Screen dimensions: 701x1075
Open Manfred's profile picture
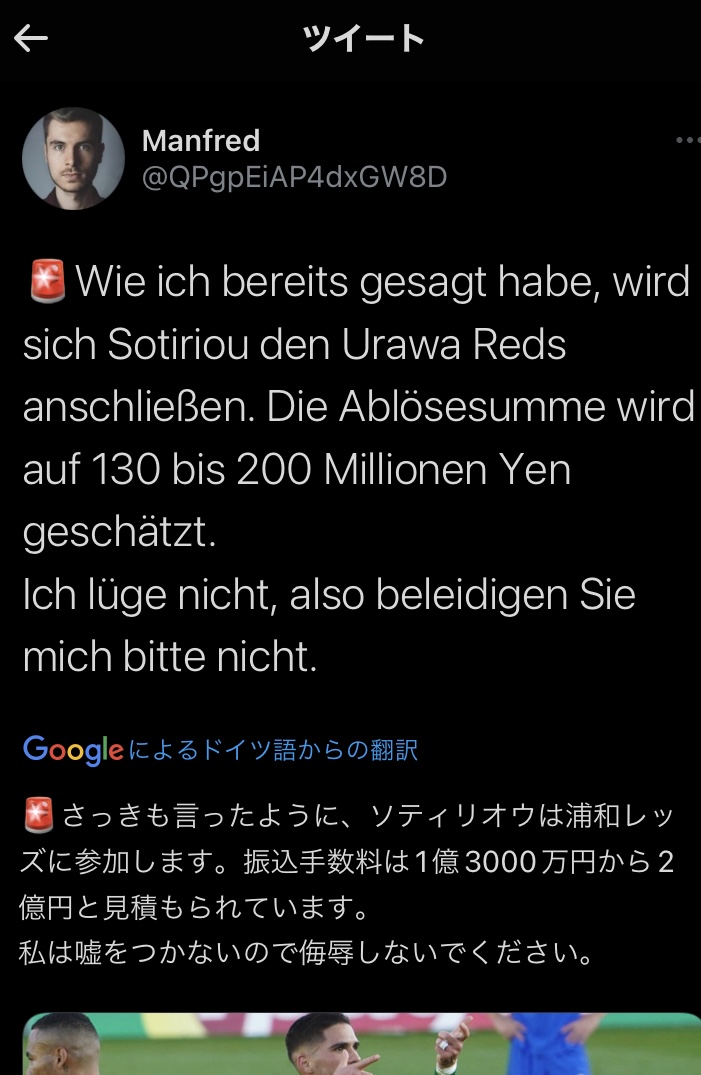tap(73, 158)
